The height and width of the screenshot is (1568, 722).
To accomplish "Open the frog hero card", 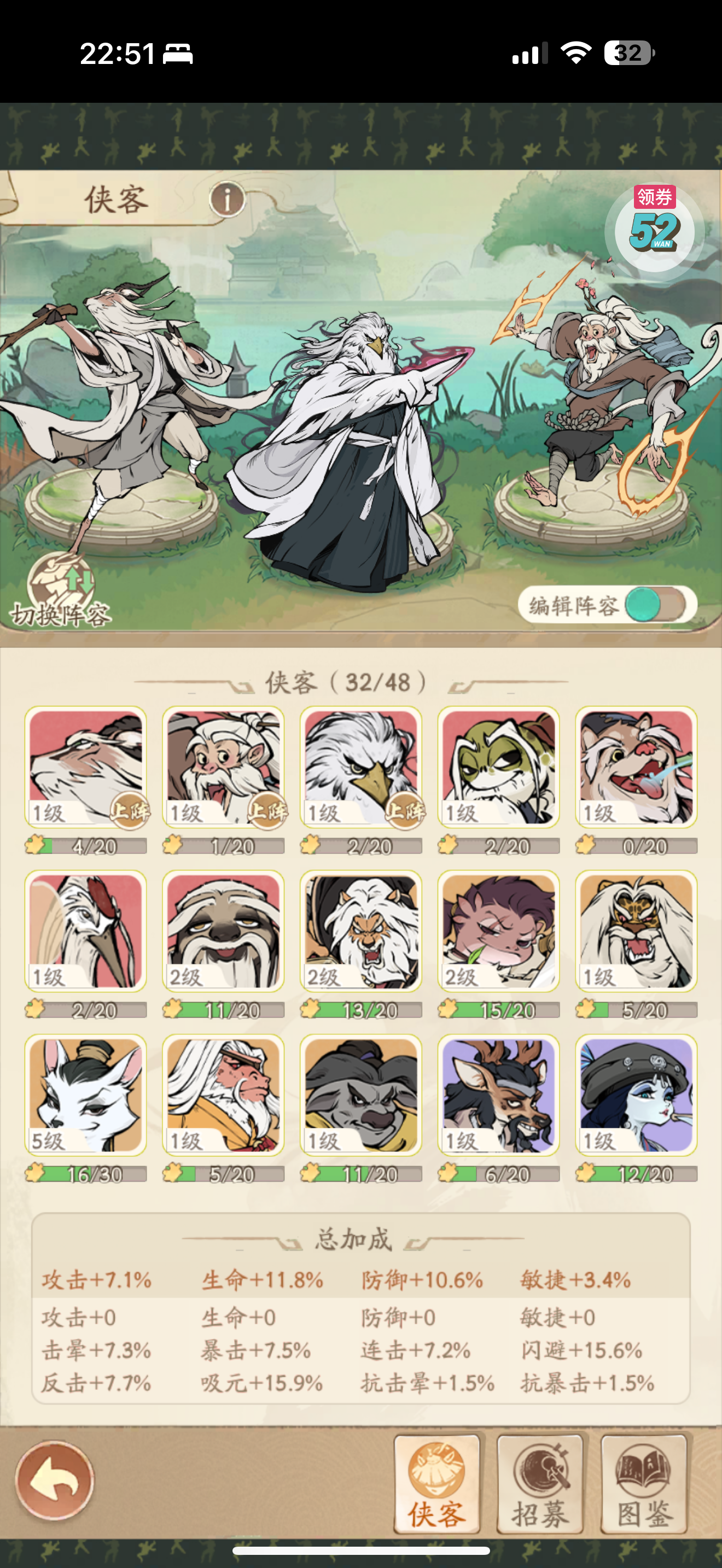I will pyautogui.click(x=499, y=767).
